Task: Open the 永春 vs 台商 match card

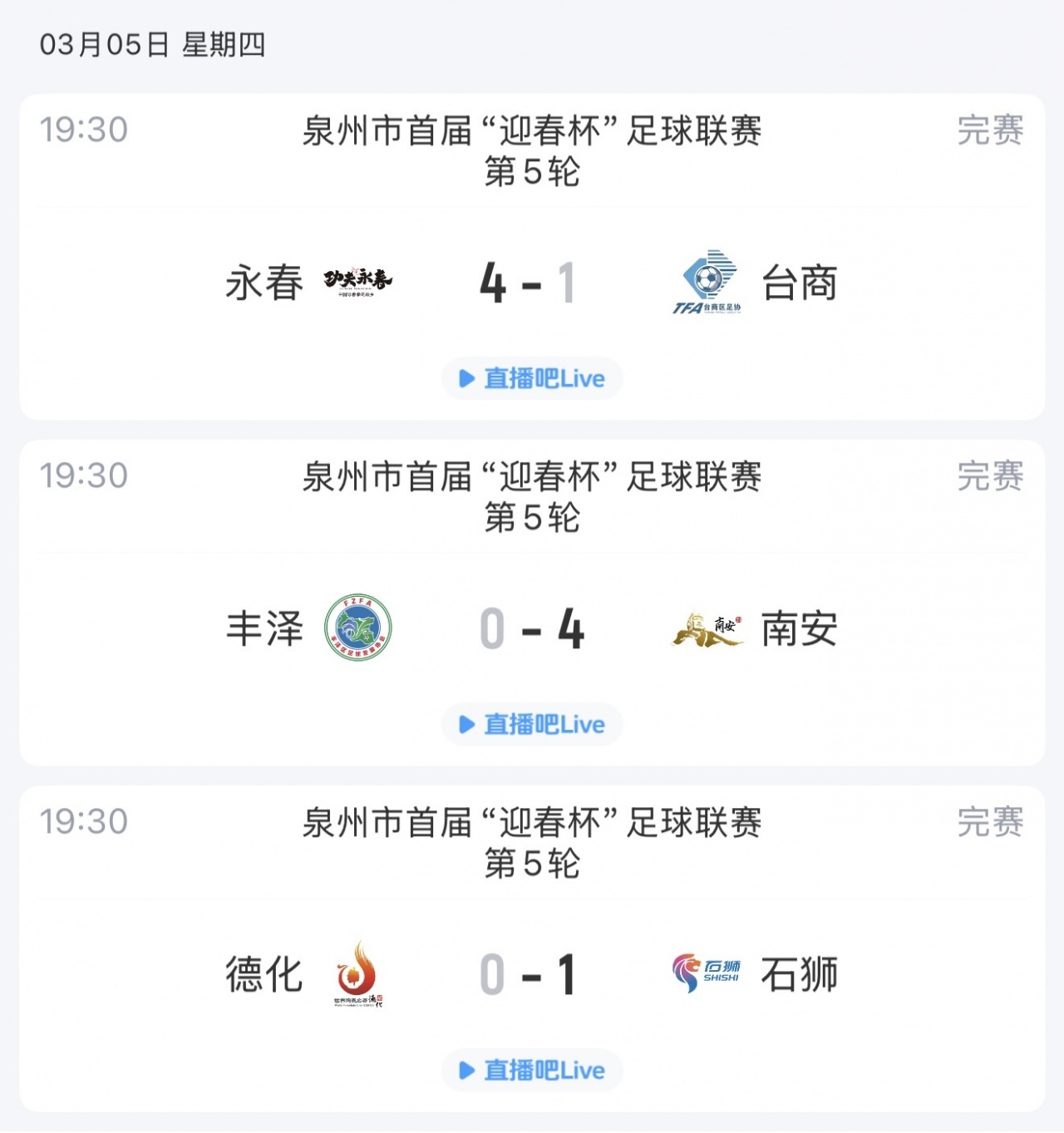Action: (532, 283)
